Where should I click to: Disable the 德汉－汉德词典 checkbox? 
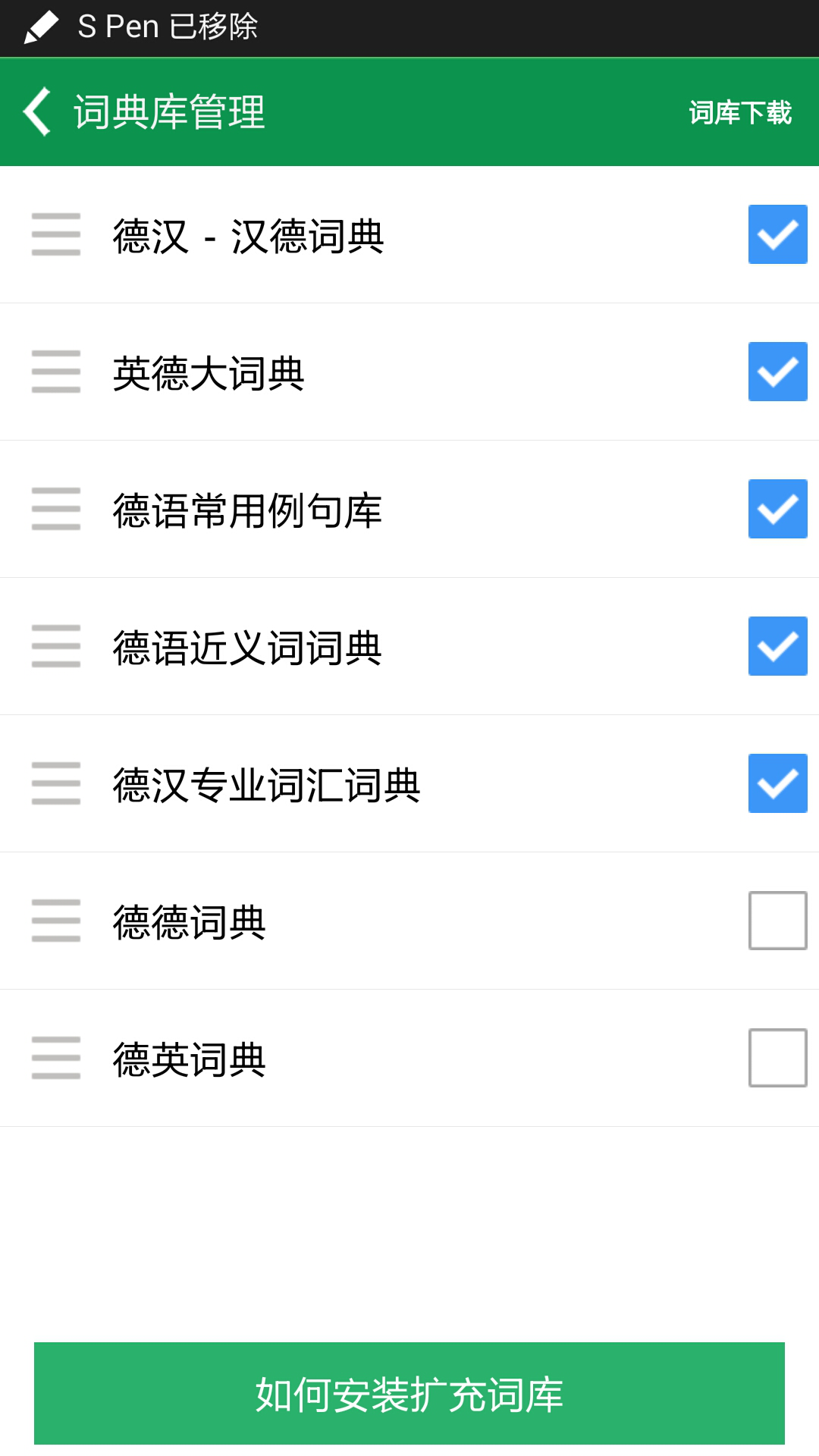click(x=777, y=234)
